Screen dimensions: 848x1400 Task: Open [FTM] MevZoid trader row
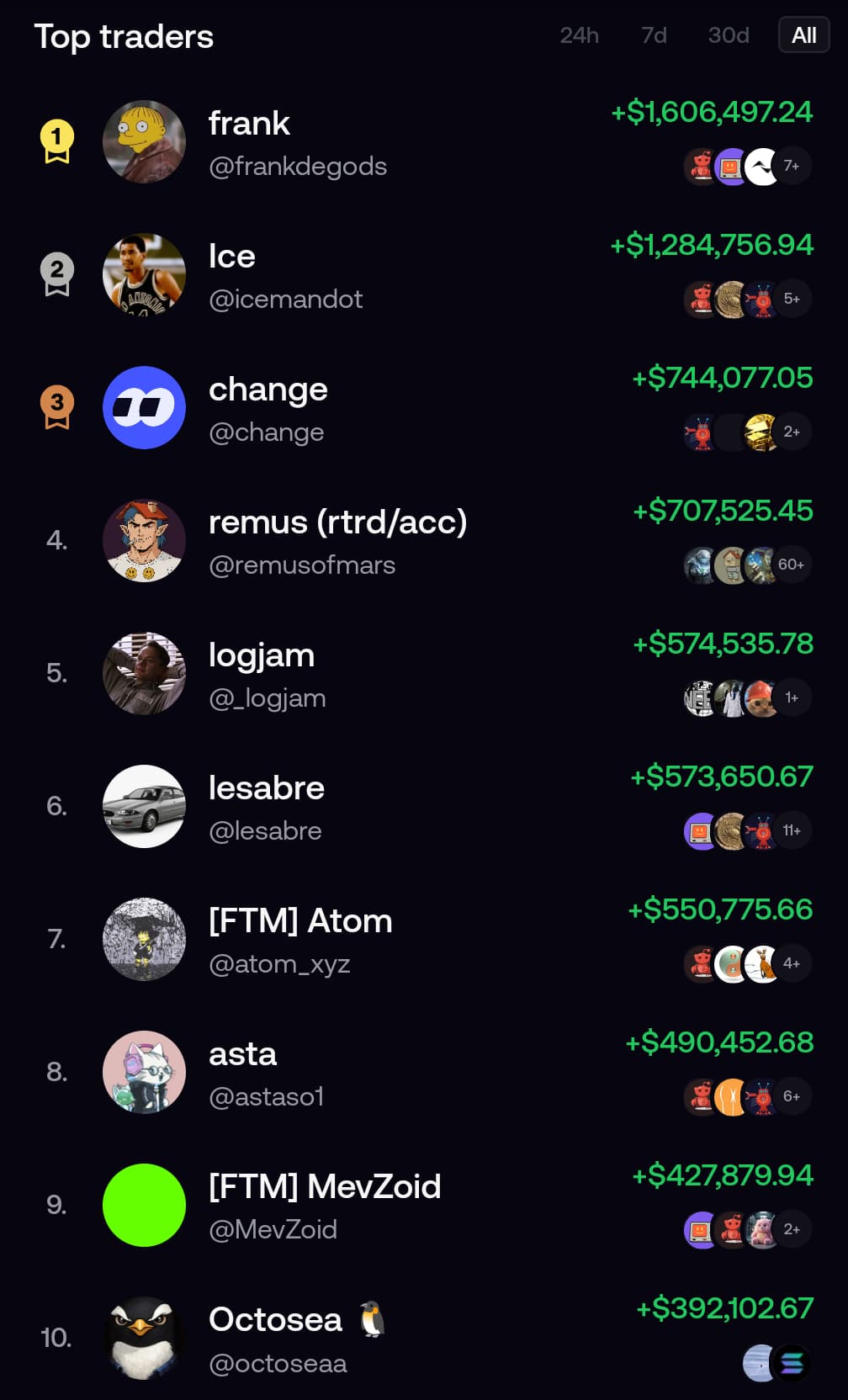(x=324, y=1188)
